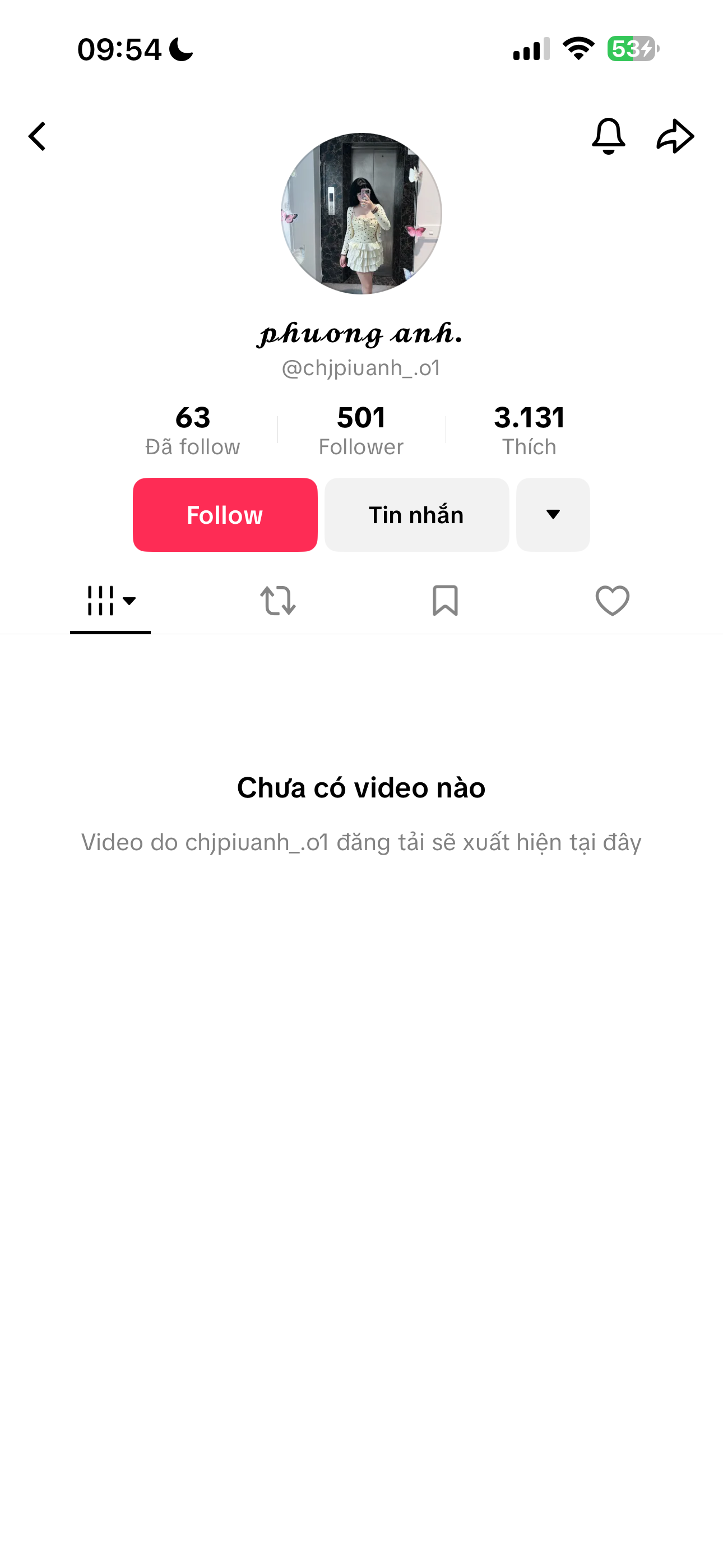Switch to the bookmarked favorites tab
Image resolution: width=723 pixels, height=1568 pixels.
point(445,601)
